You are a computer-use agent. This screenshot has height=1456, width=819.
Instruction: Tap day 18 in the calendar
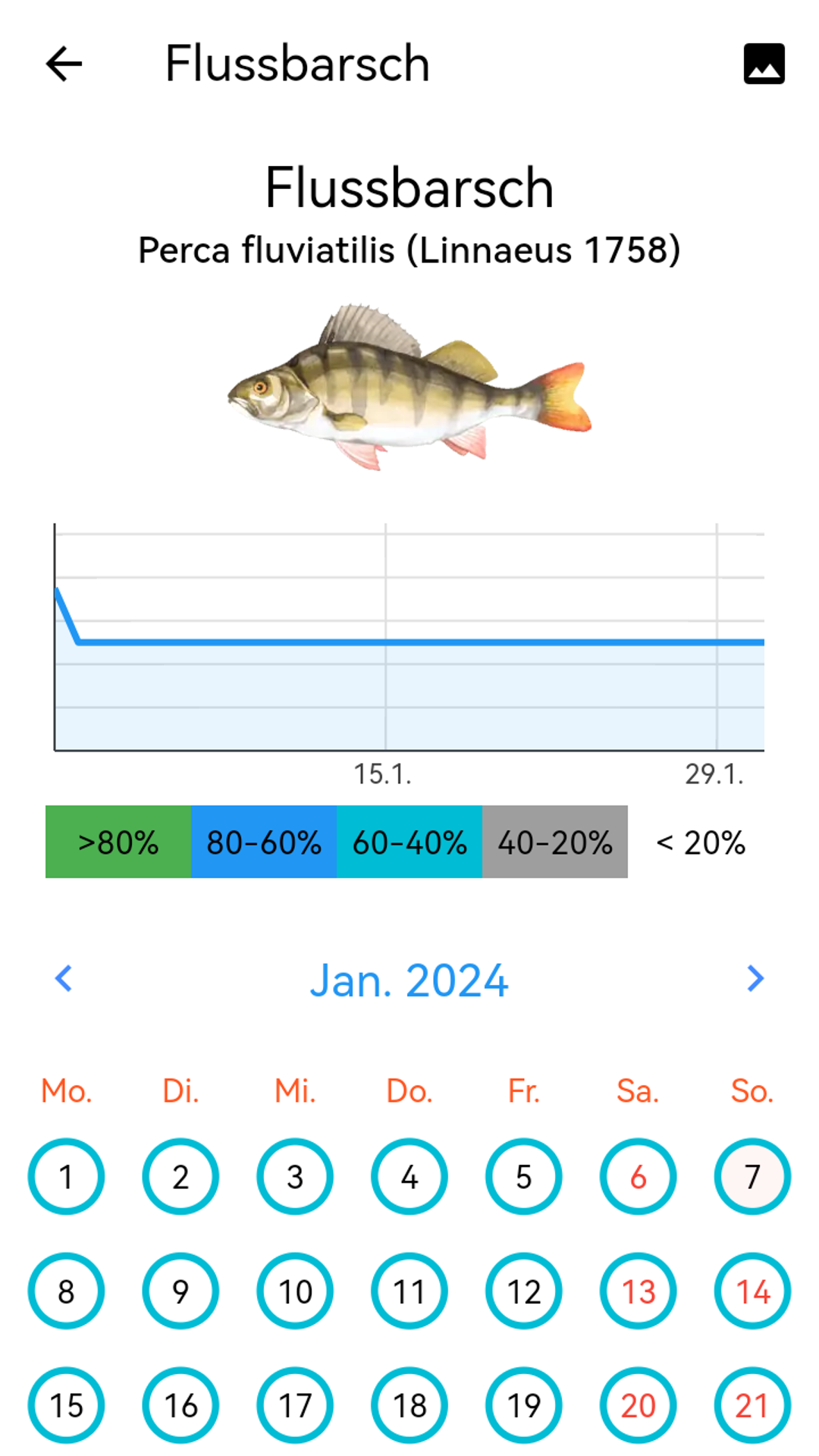click(x=409, y=1405)
